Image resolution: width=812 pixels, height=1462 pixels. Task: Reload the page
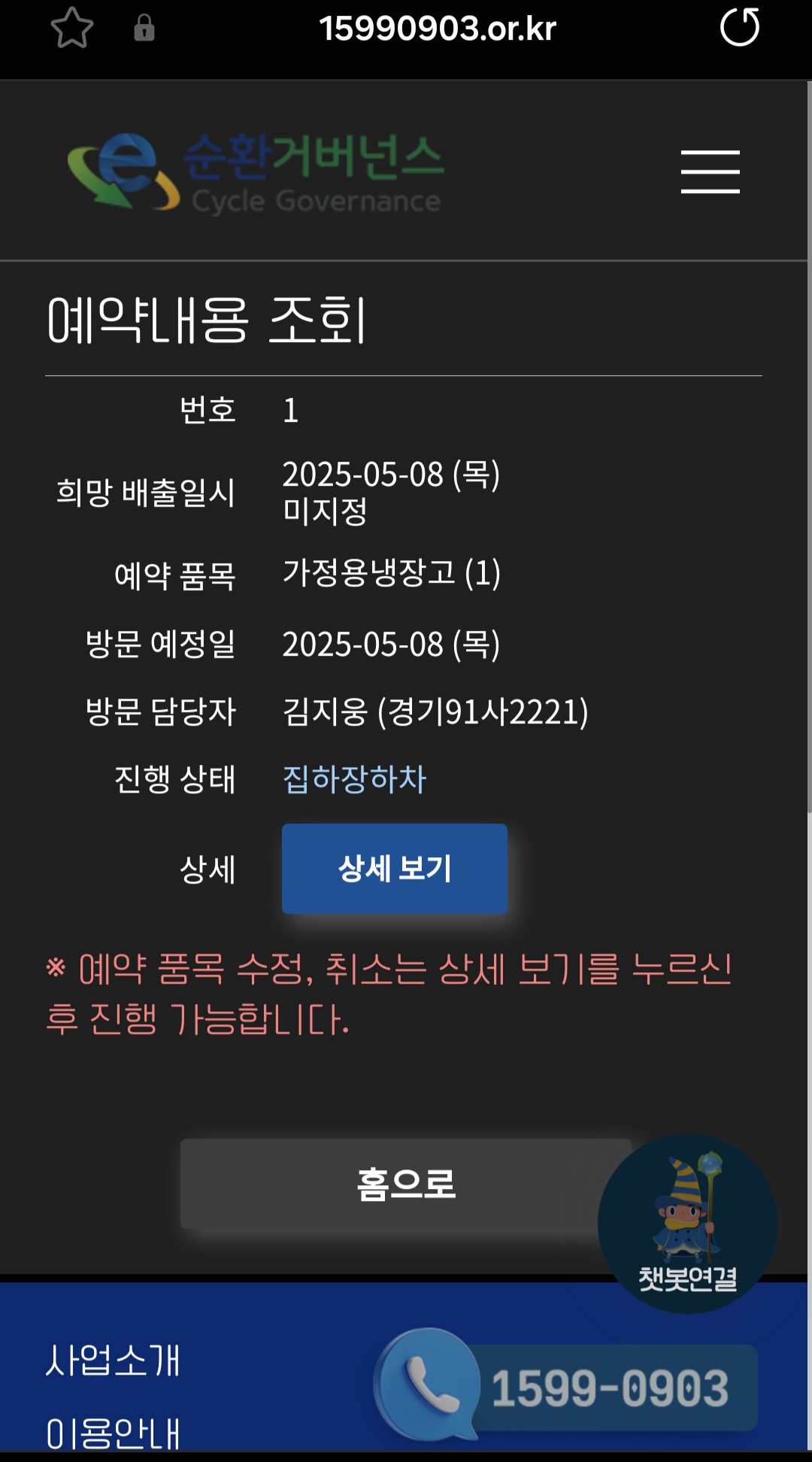739,28
